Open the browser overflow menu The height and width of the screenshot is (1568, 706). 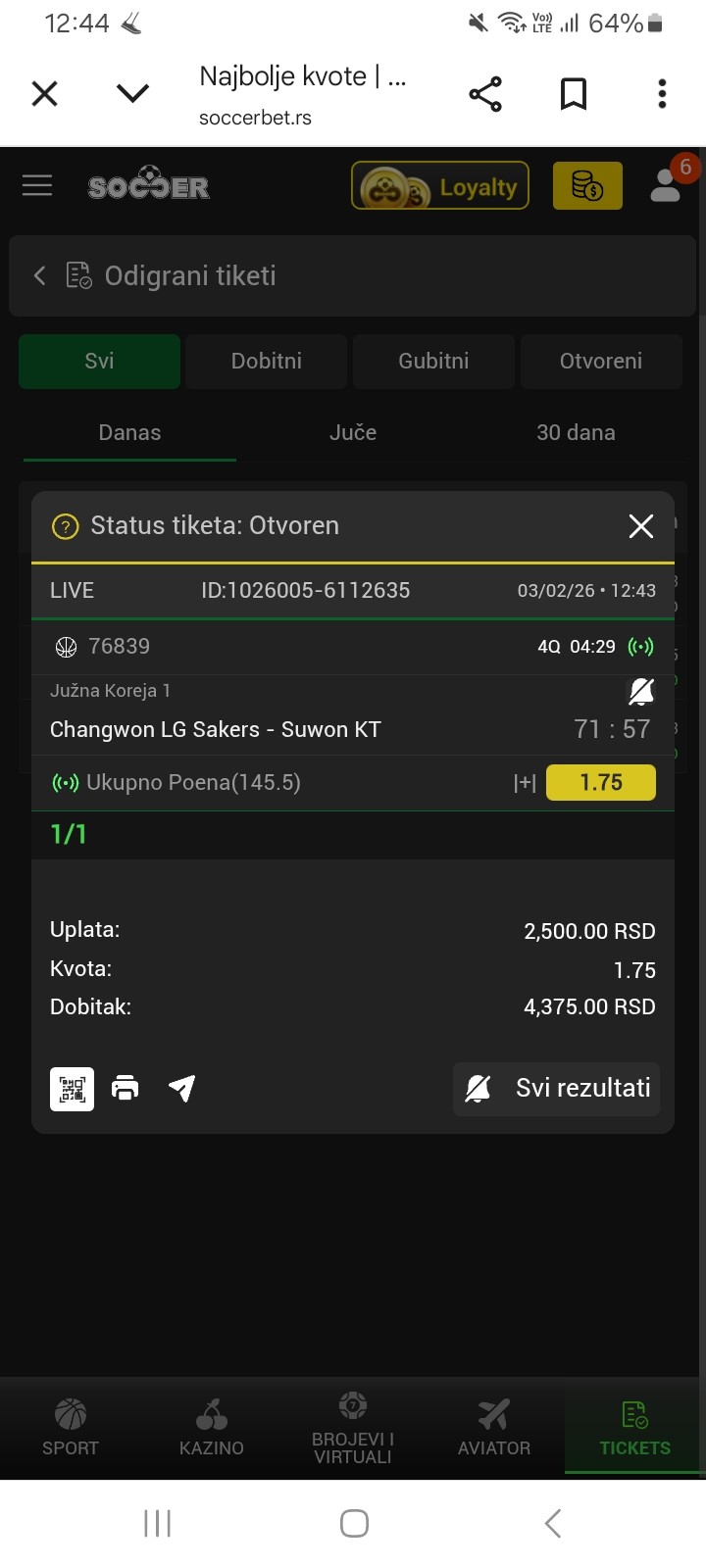[662, 94]
